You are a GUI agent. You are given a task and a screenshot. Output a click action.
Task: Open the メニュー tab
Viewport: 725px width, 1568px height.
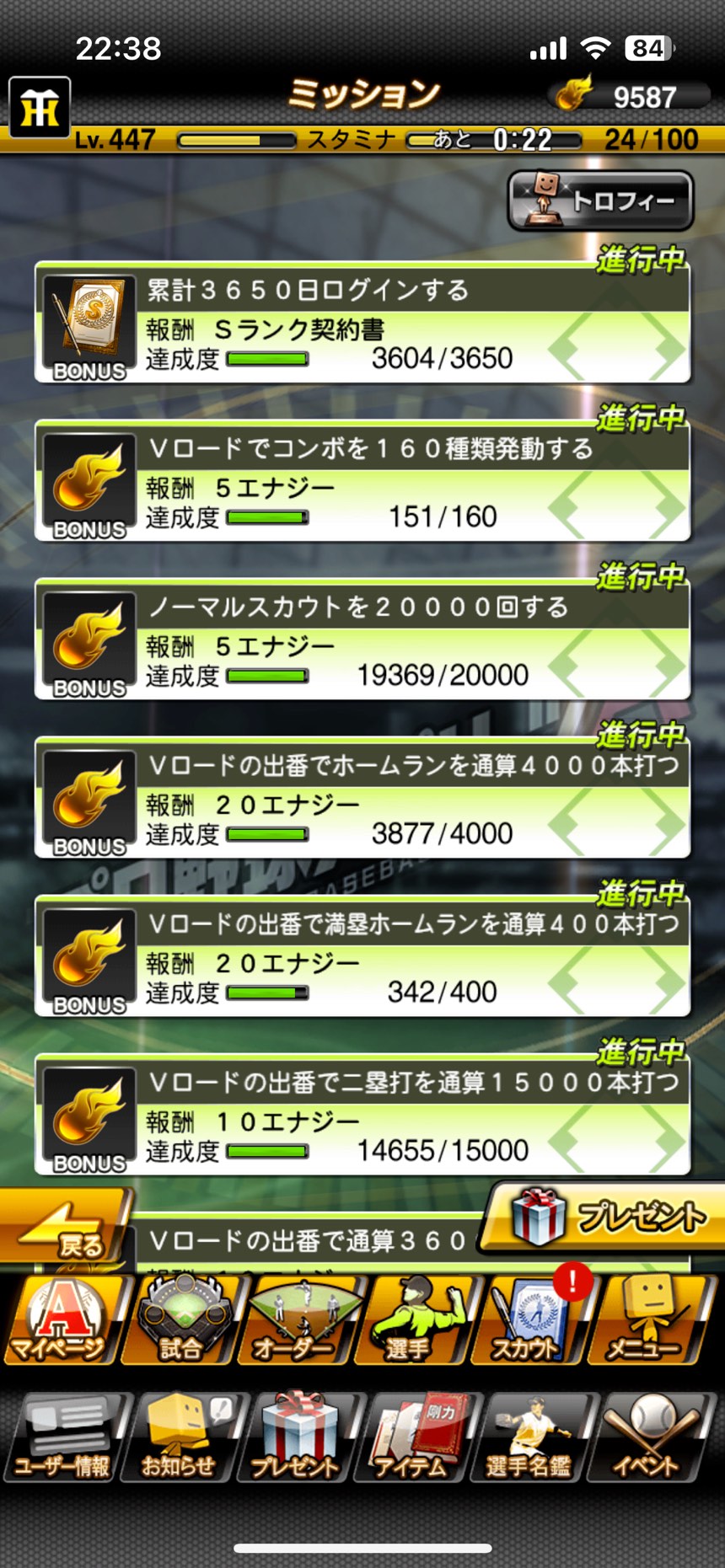(646, 1320)
